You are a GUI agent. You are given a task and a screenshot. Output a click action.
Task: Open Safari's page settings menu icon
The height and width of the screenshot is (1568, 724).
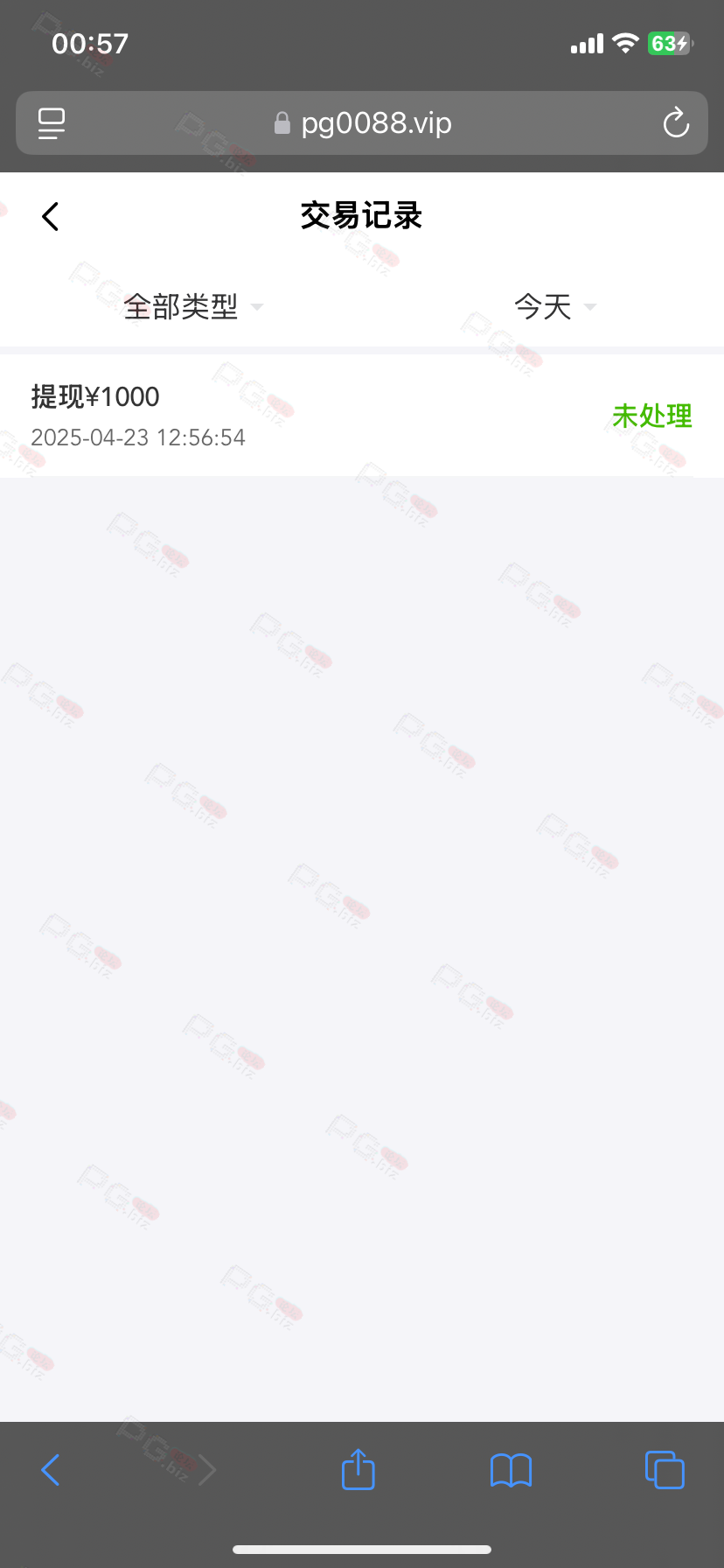click(52, 123)
